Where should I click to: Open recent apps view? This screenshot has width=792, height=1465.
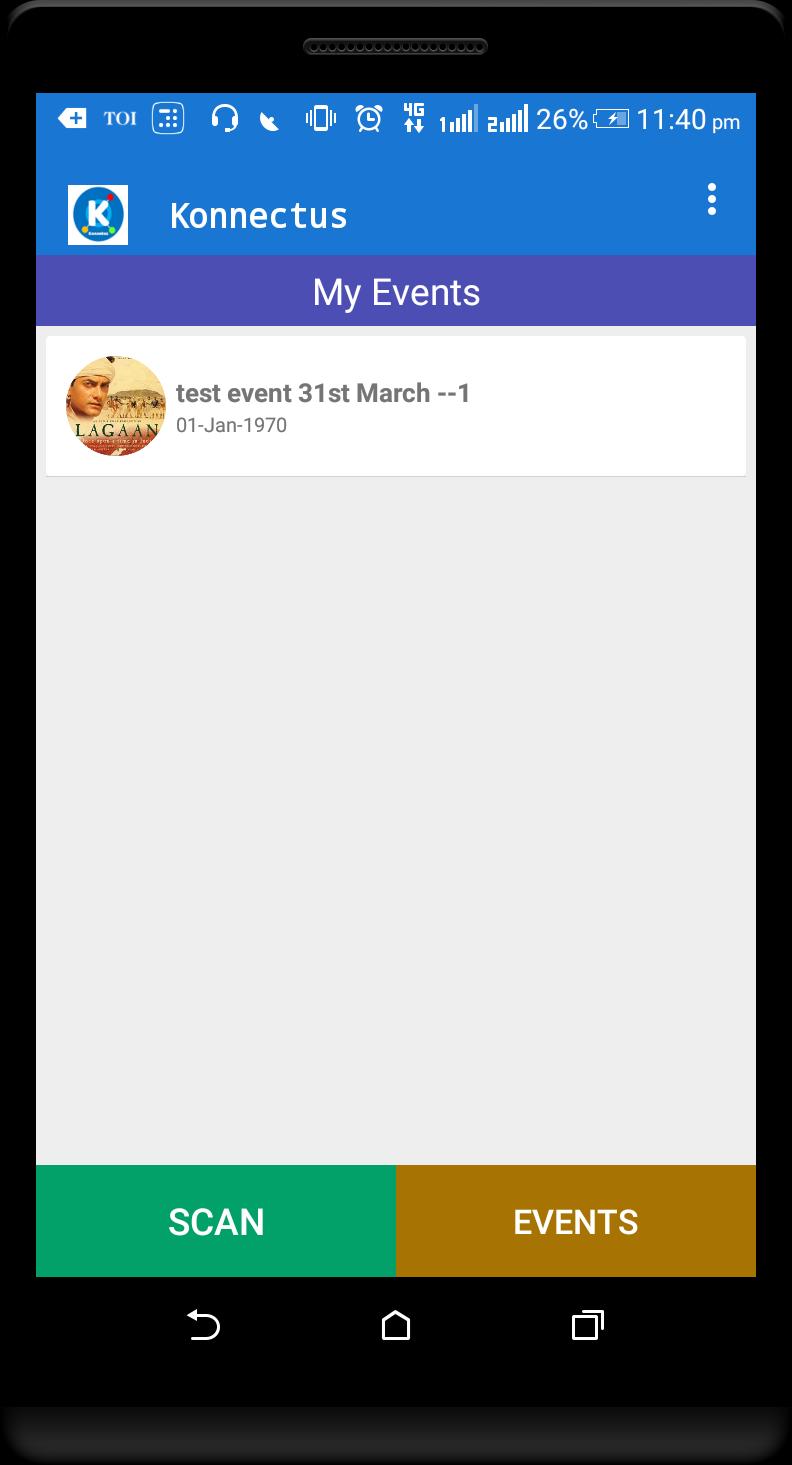click(x=587, y=1325)
